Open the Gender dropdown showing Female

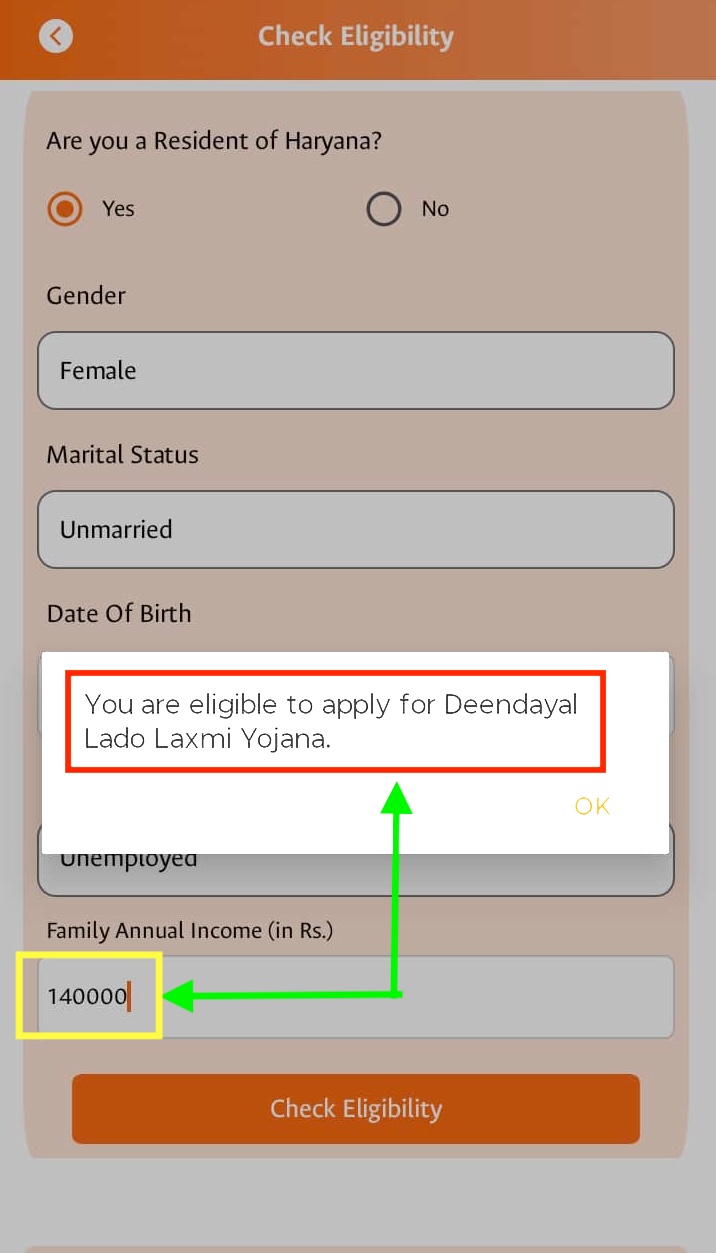pos(355,371)
